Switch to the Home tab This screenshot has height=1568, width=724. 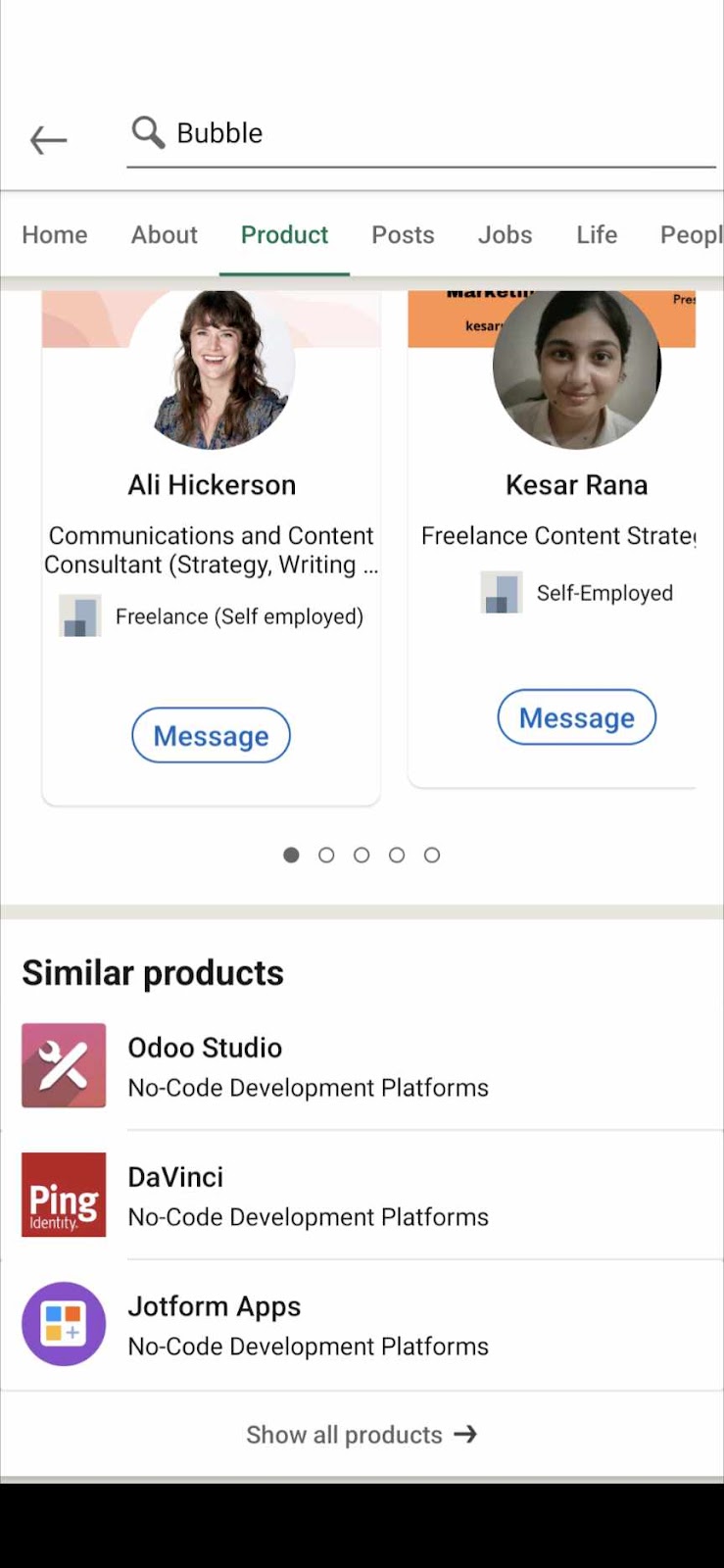tap(55, 235)
